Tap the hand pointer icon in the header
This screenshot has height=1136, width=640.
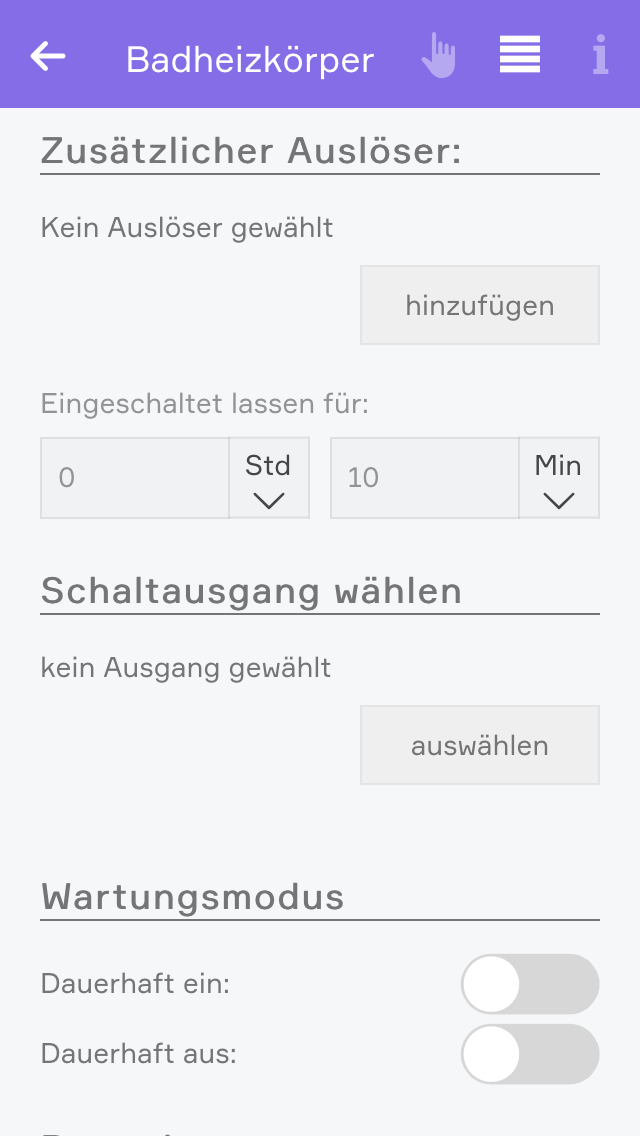[x=438, y=56]
